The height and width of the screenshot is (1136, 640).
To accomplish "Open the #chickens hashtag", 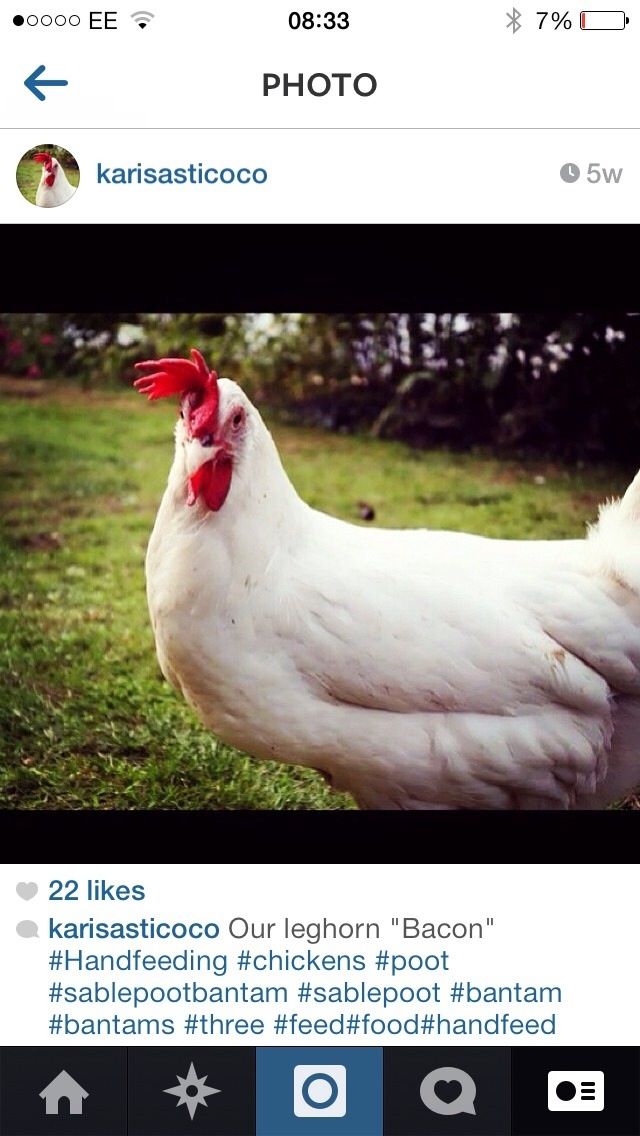I will pos(301,961).
